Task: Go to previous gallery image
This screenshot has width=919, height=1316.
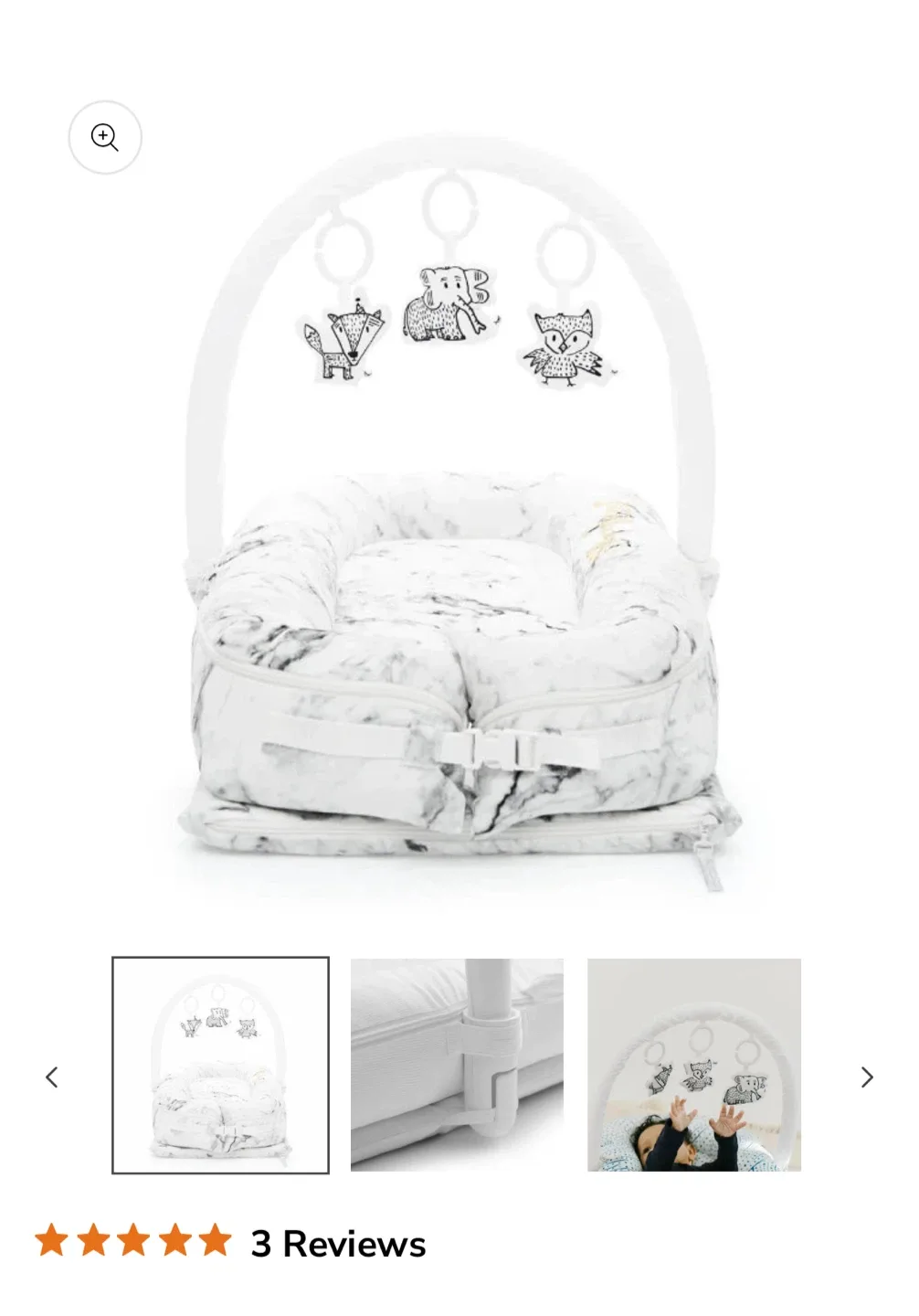Action: coord(52,1077)
